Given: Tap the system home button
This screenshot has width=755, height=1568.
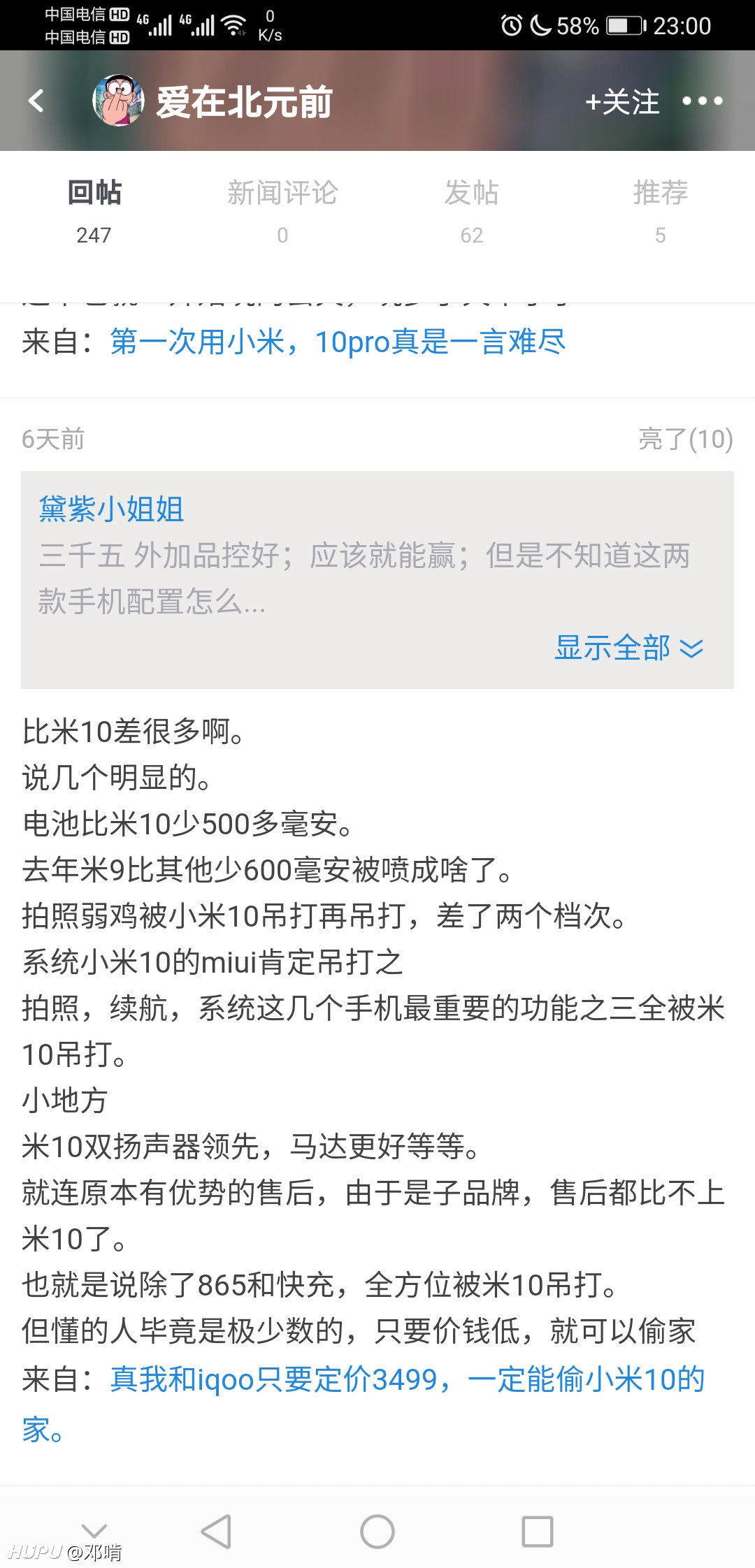Looking at the screenshot, I should pos(377,1532).
